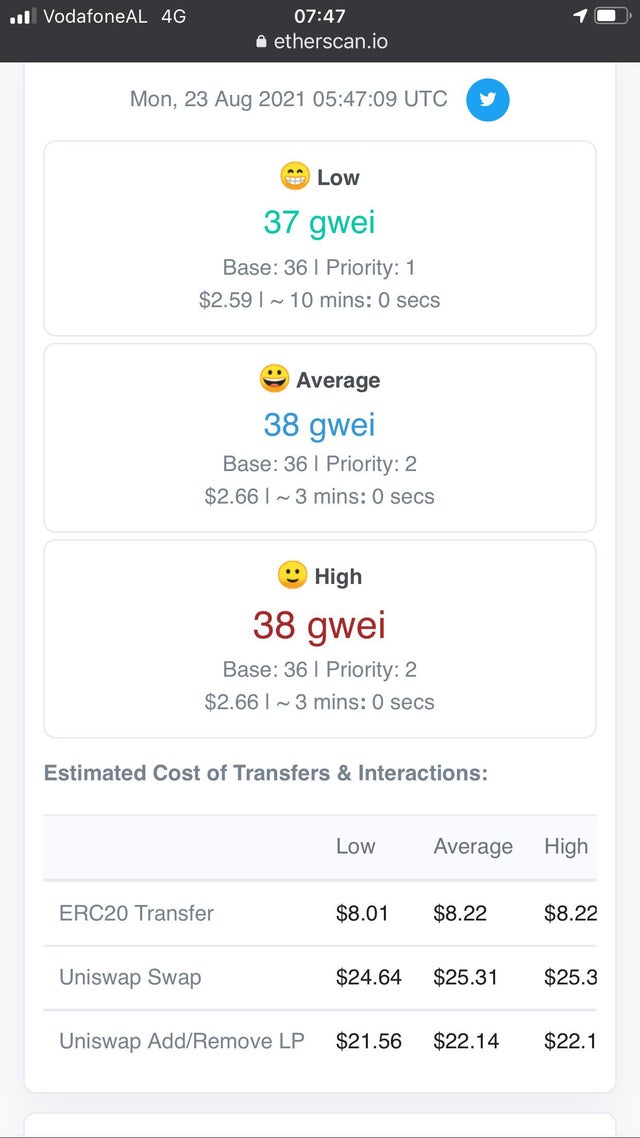Image resolution: width=640 pixels, height=1138 pixels.
Task: Tap the etherscan.io address bar
Action: pos(321,42)
